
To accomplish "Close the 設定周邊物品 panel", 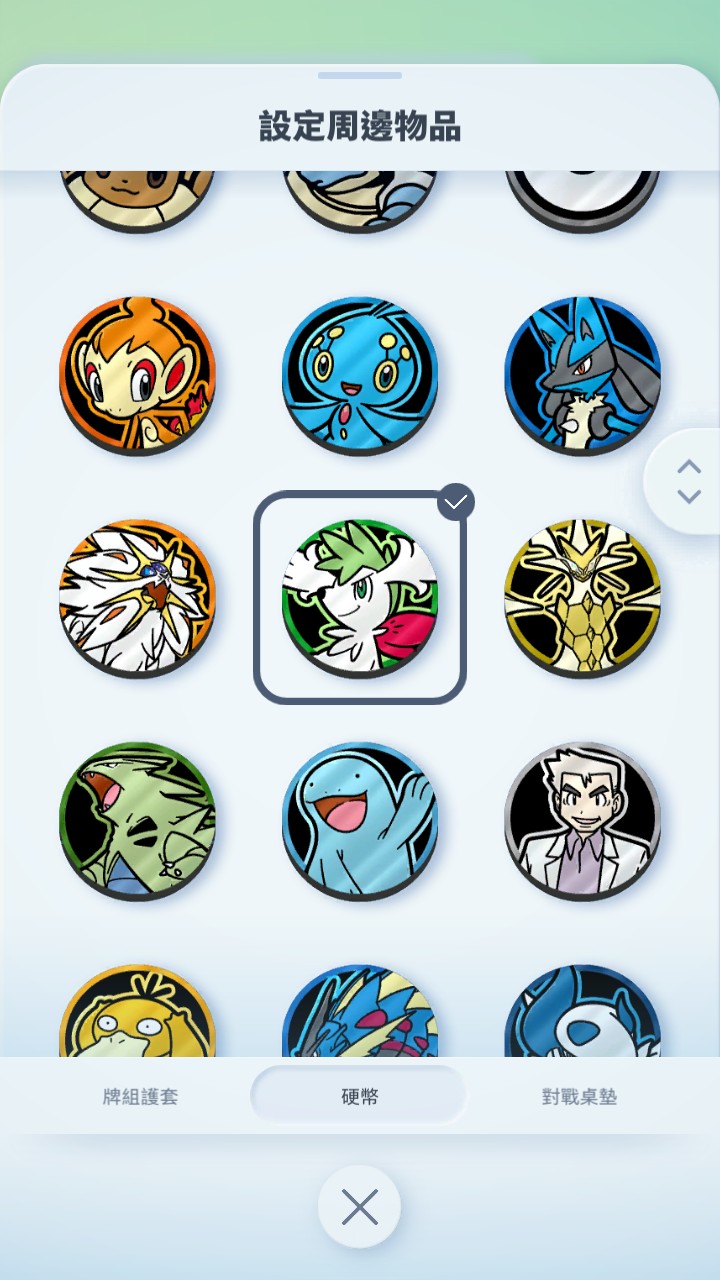I will (360, 1207).
